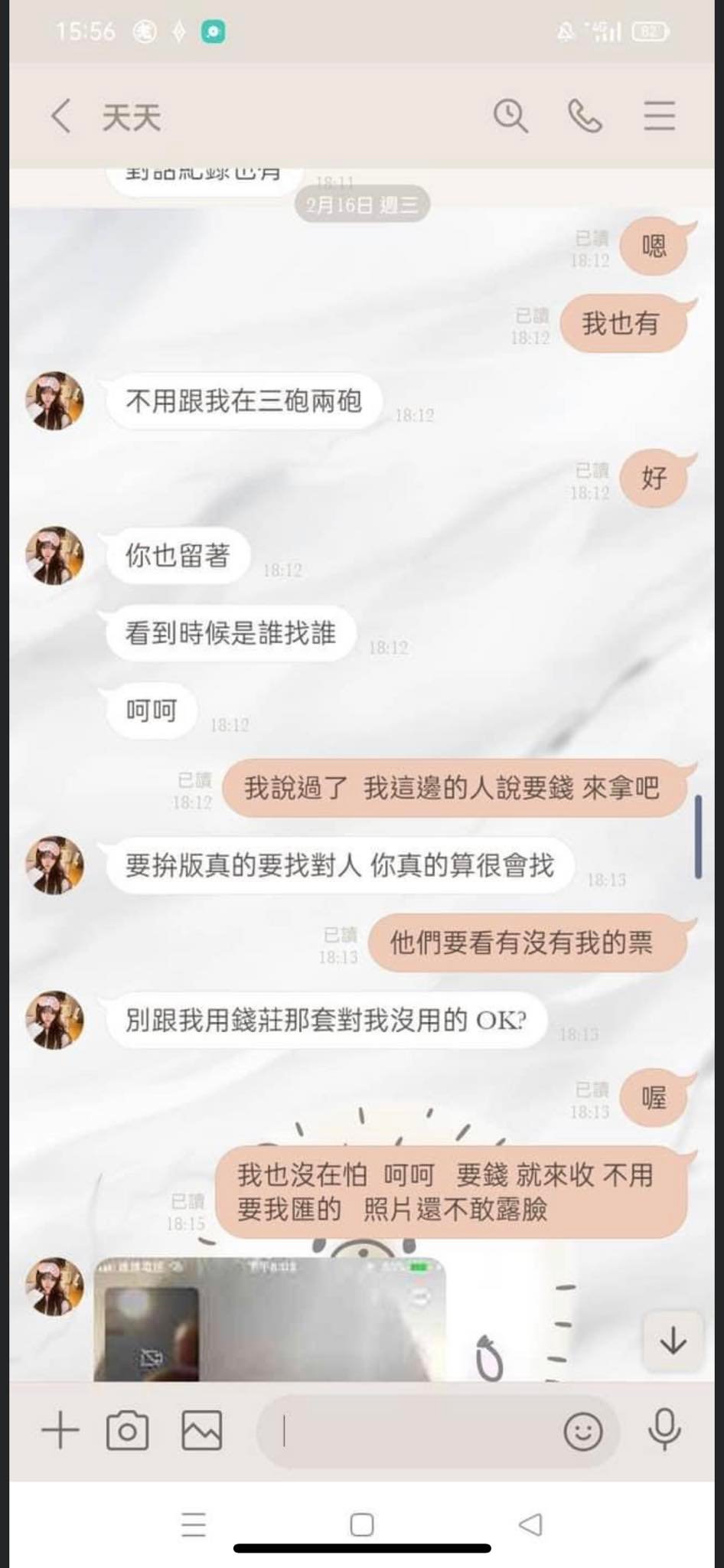Go back from the 天天 chat

tap(61, 117)
